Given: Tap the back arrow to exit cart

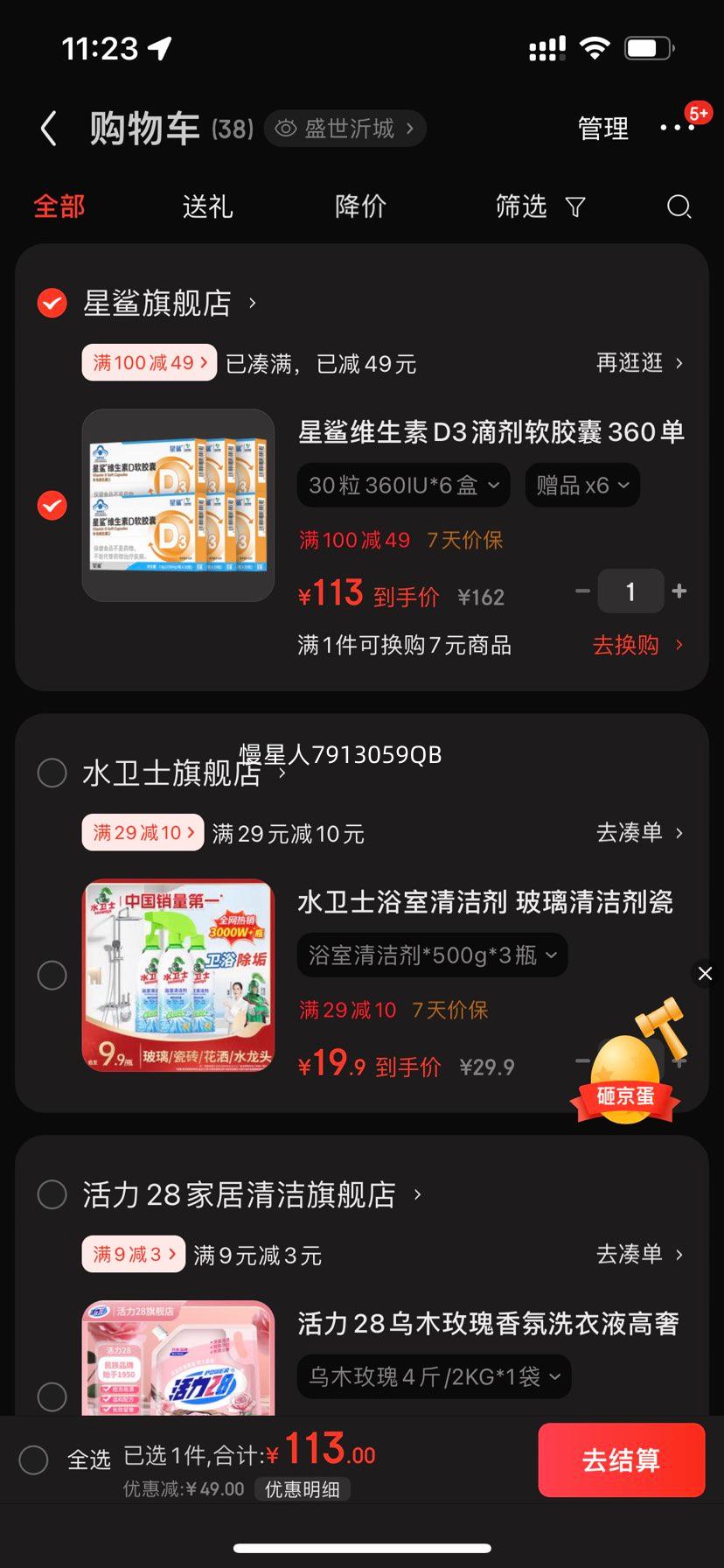Looking at the screenshot, I should tap(48, 128).
